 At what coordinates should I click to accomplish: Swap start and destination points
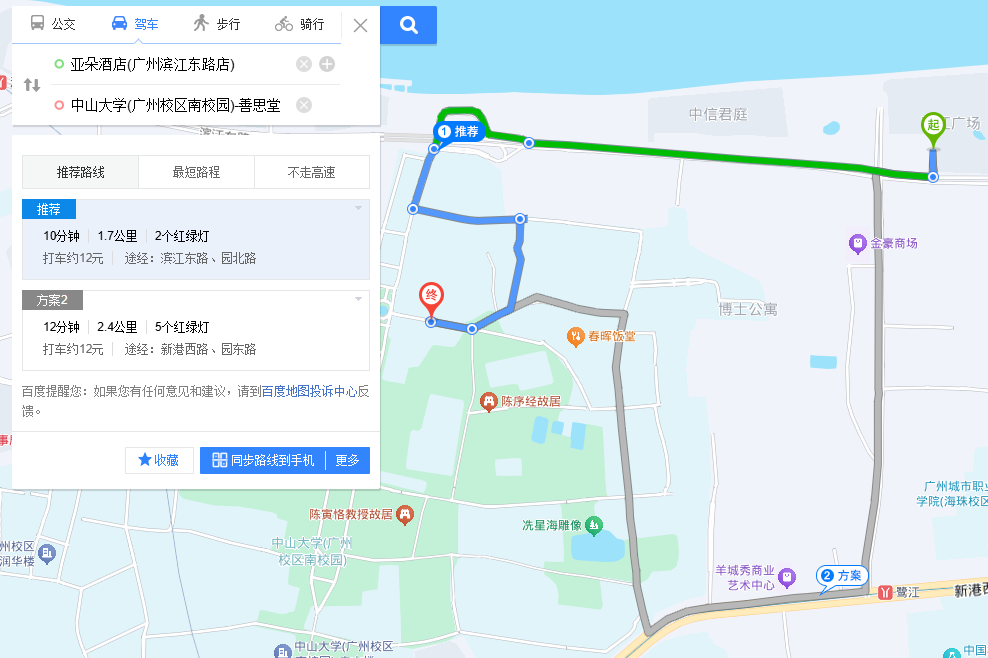point(32,85)
